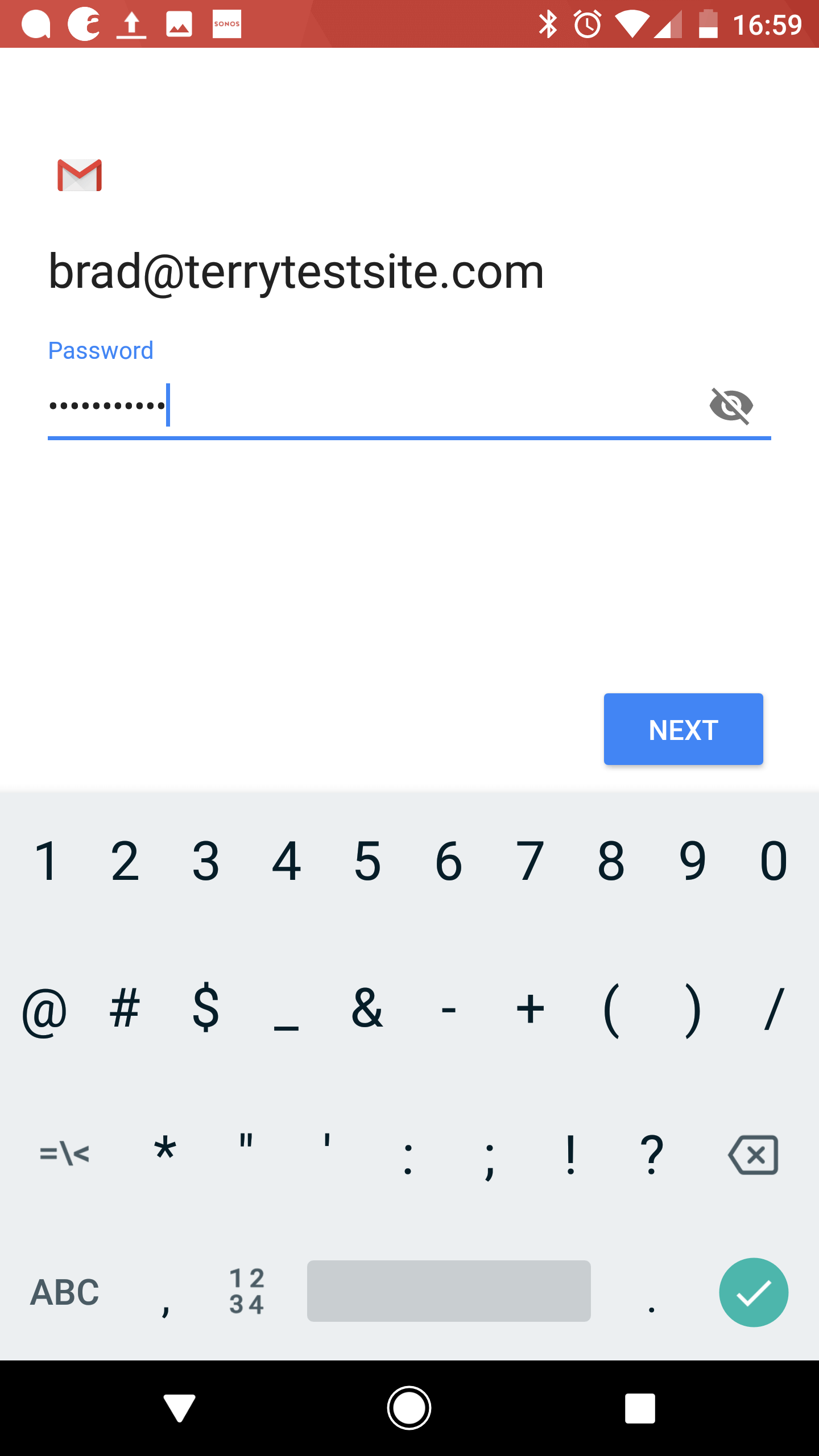Viewport: 819px width, 1456px height.
Task: Type the @ symbol key
Action: 44,1011
